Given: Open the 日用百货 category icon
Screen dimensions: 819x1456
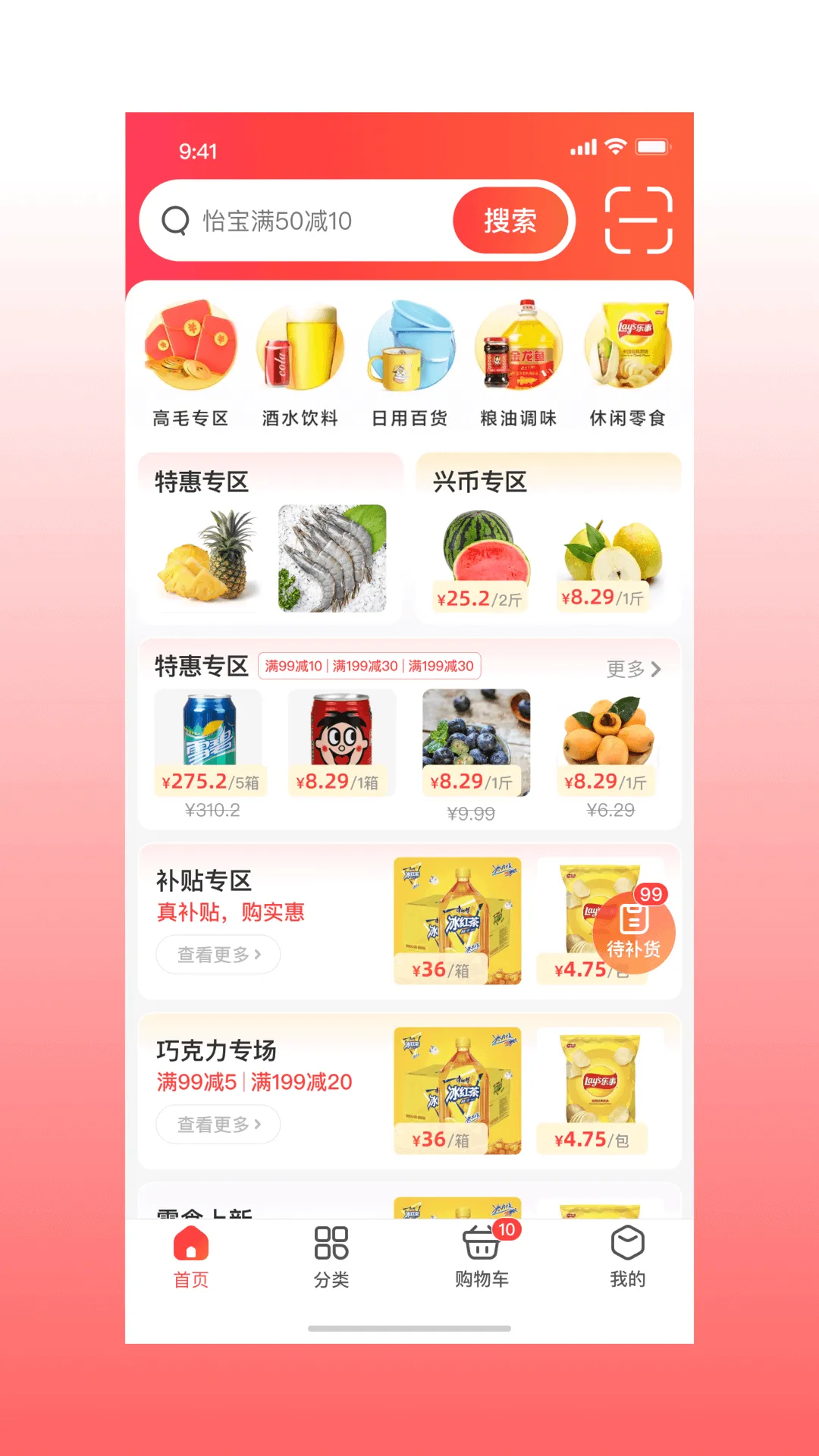Looking at the screenshot, I should 409,347.
